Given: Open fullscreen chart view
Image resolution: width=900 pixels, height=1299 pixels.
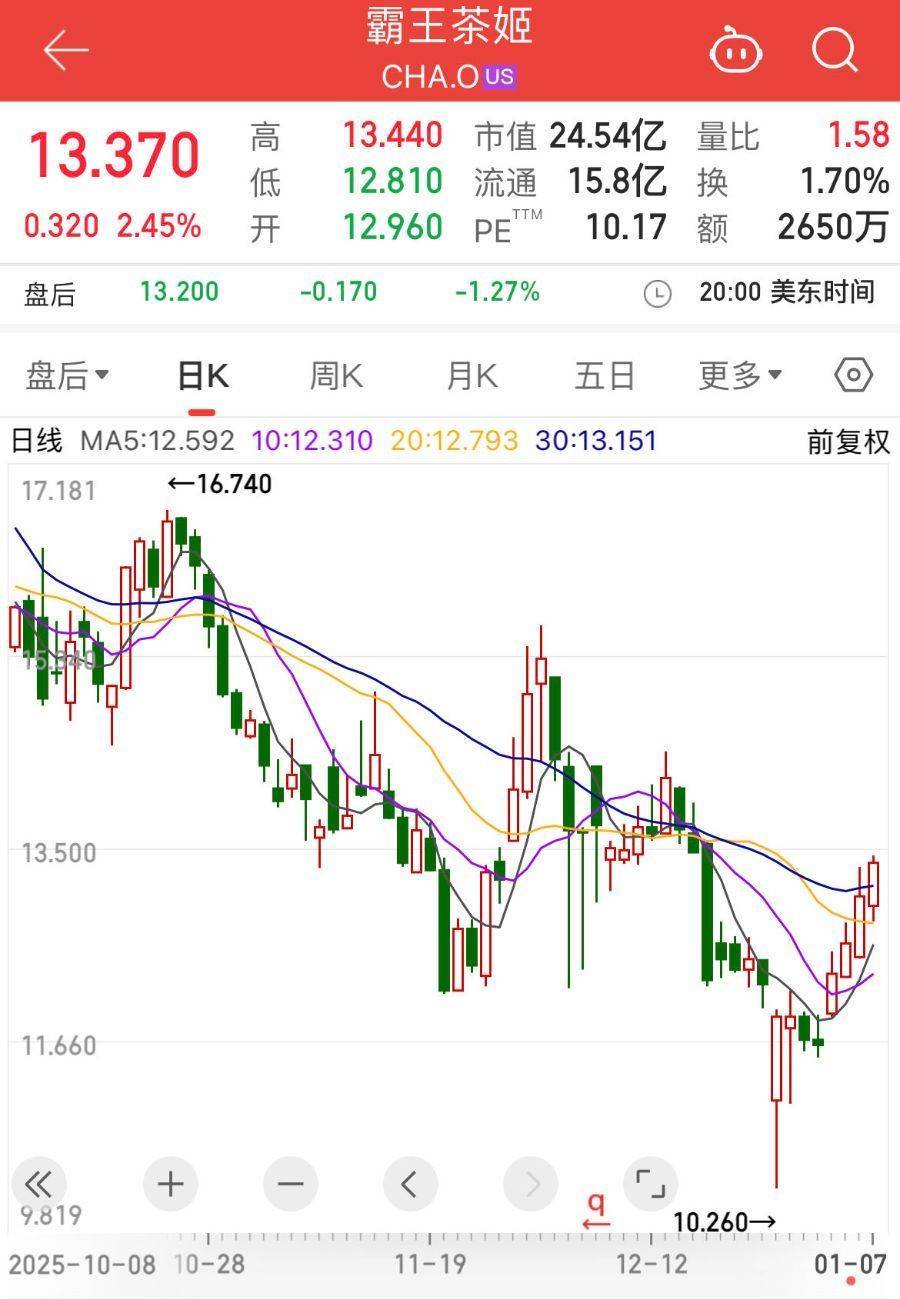Looking at the screenshot, I should point(650,1185).
